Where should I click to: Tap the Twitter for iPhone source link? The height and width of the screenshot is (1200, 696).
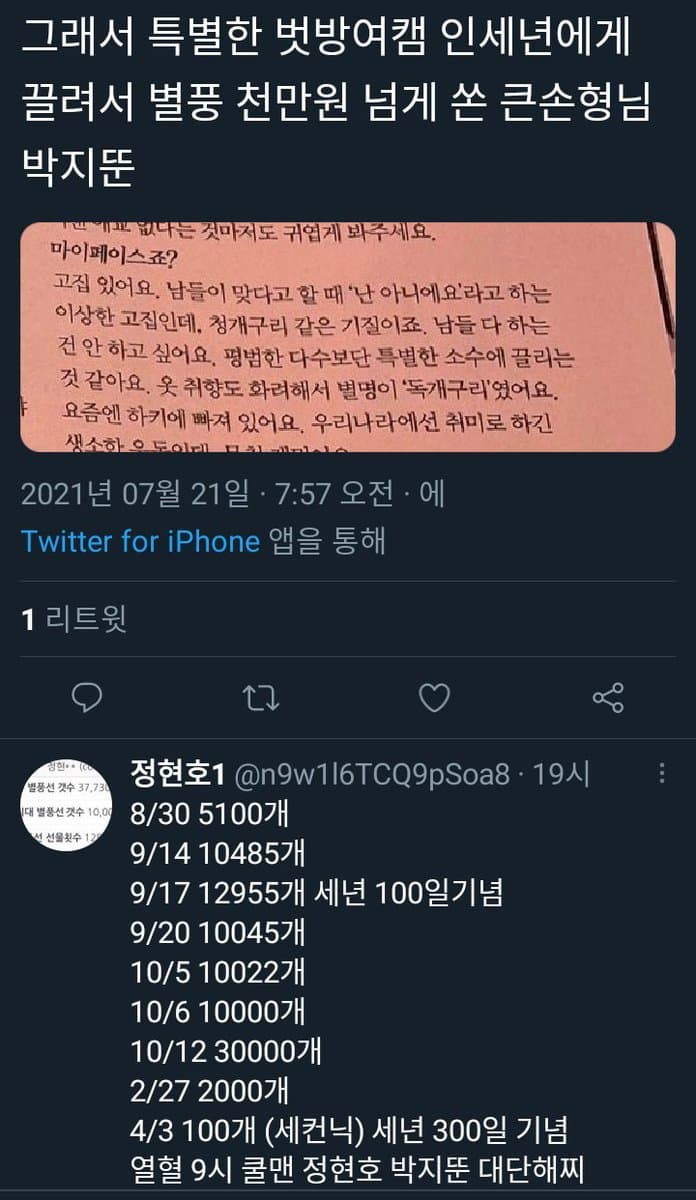140,541
